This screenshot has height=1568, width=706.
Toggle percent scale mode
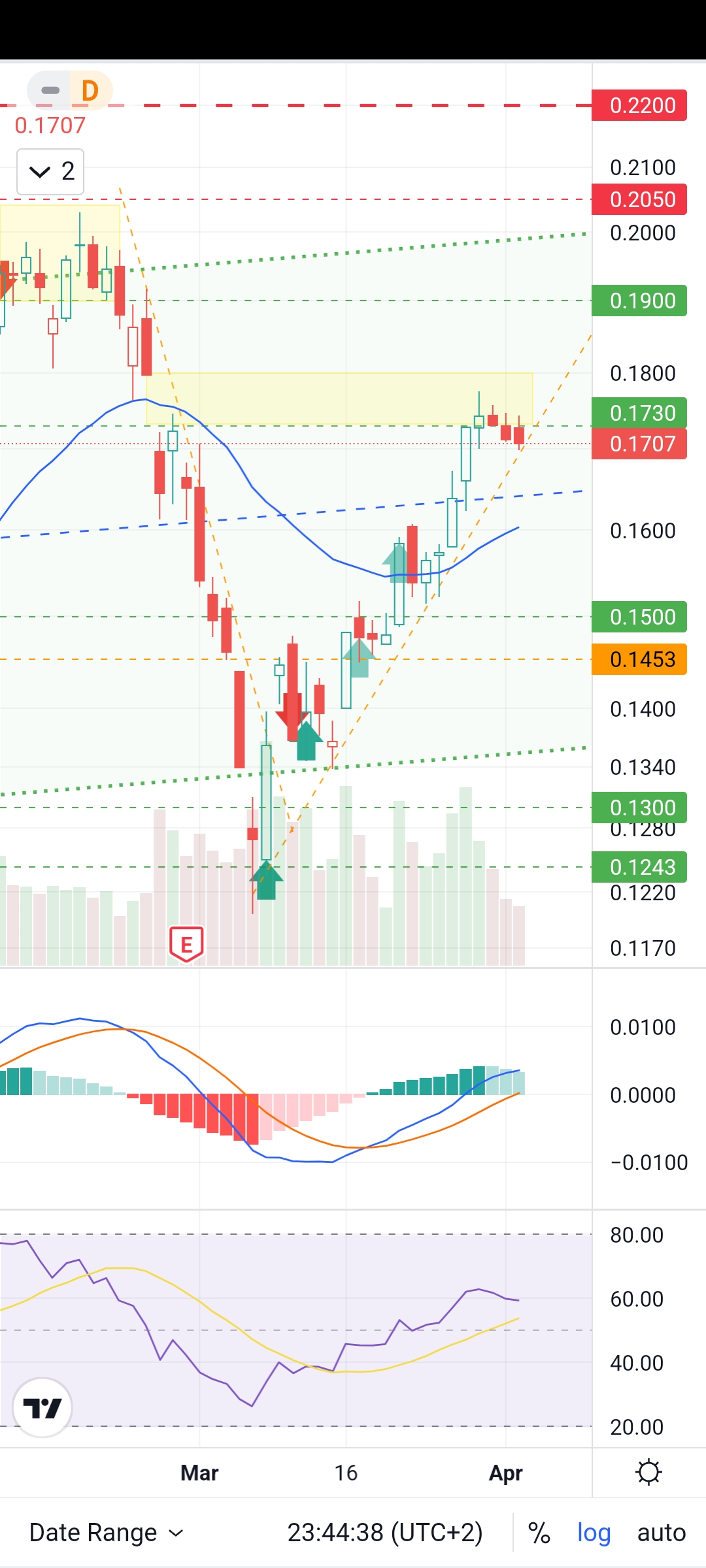click(539, 1532)
